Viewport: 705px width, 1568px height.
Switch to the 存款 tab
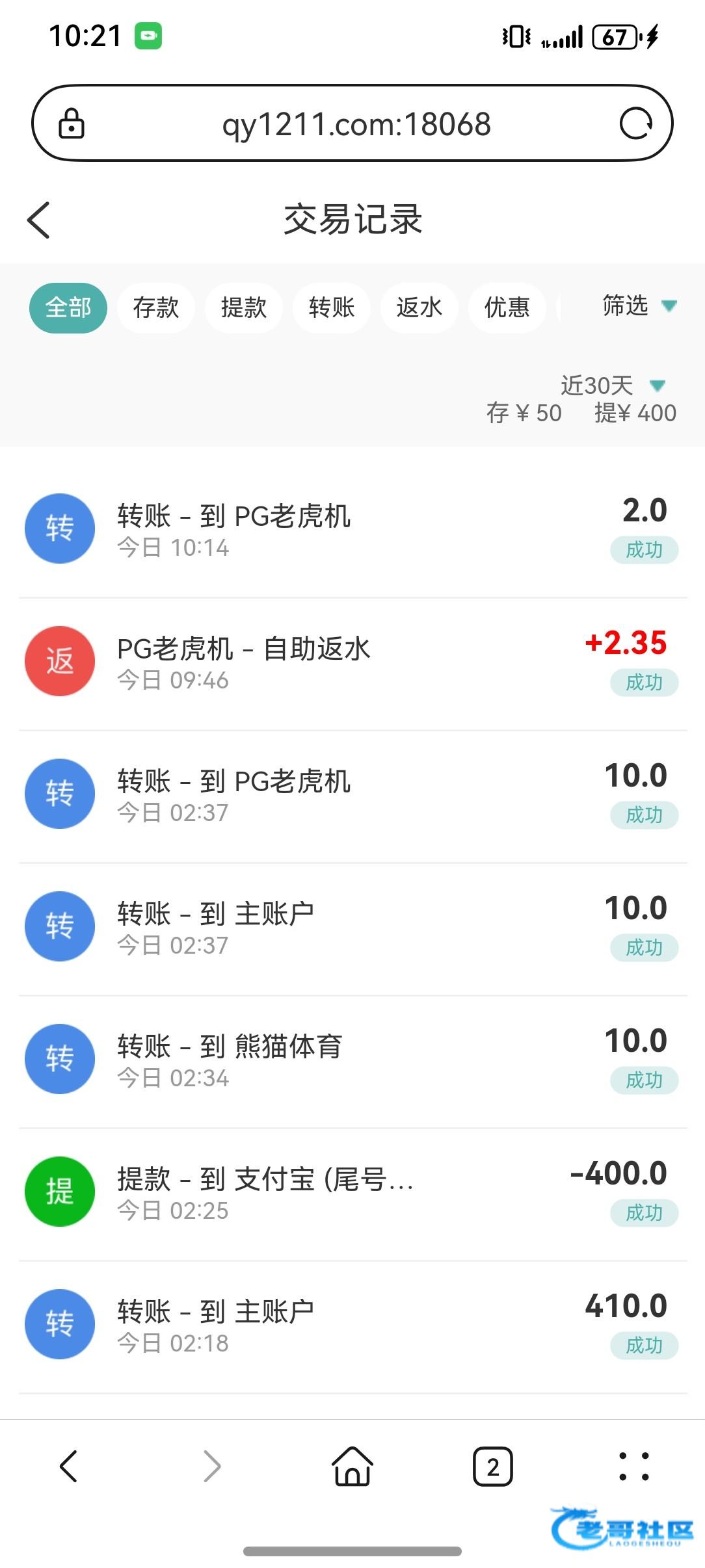156,307
